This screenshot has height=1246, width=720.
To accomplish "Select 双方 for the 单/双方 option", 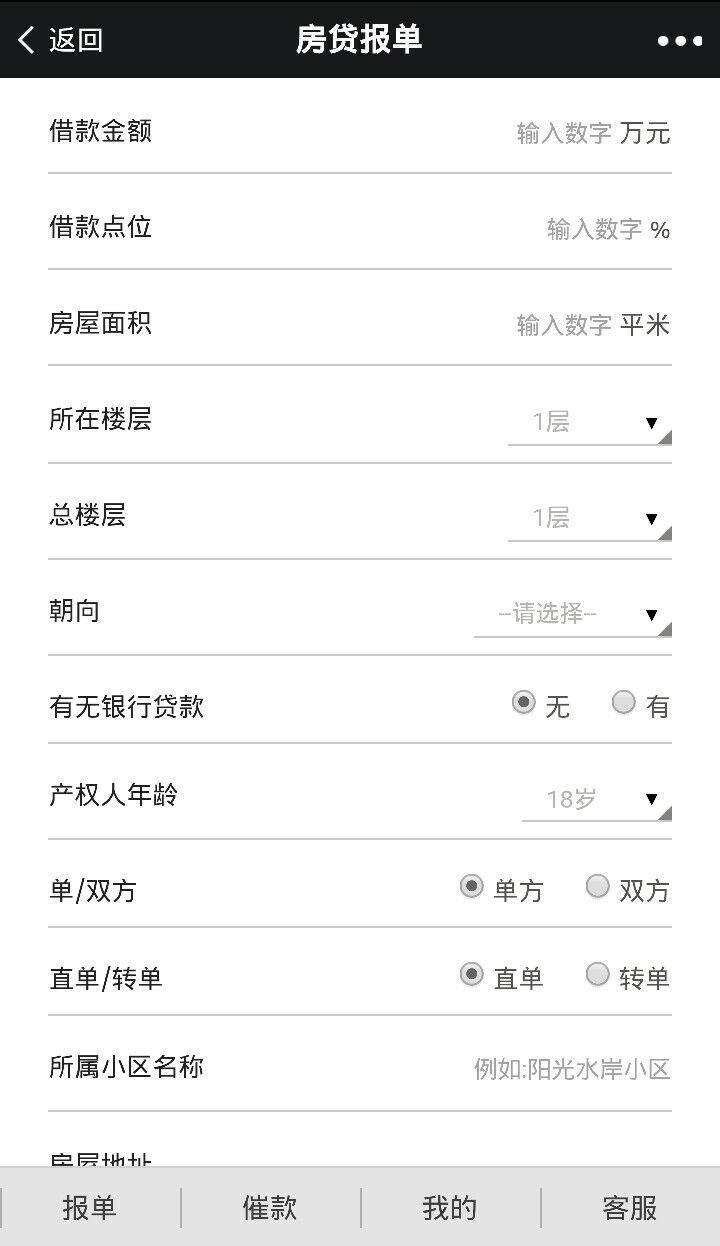I will pos(597,885).
